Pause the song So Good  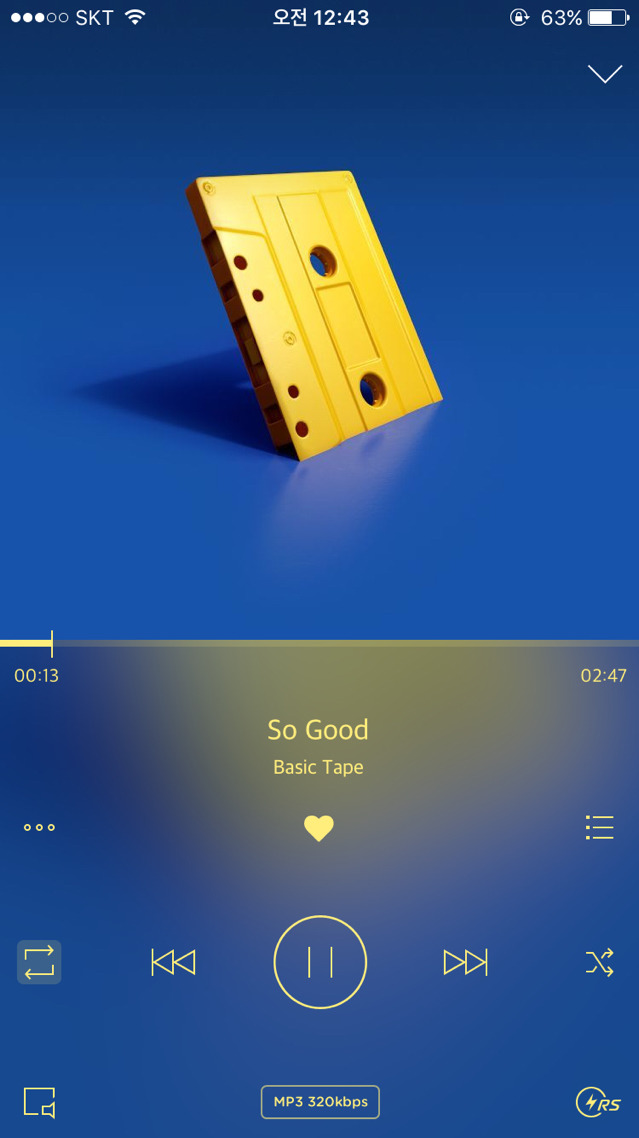[320, 962]
